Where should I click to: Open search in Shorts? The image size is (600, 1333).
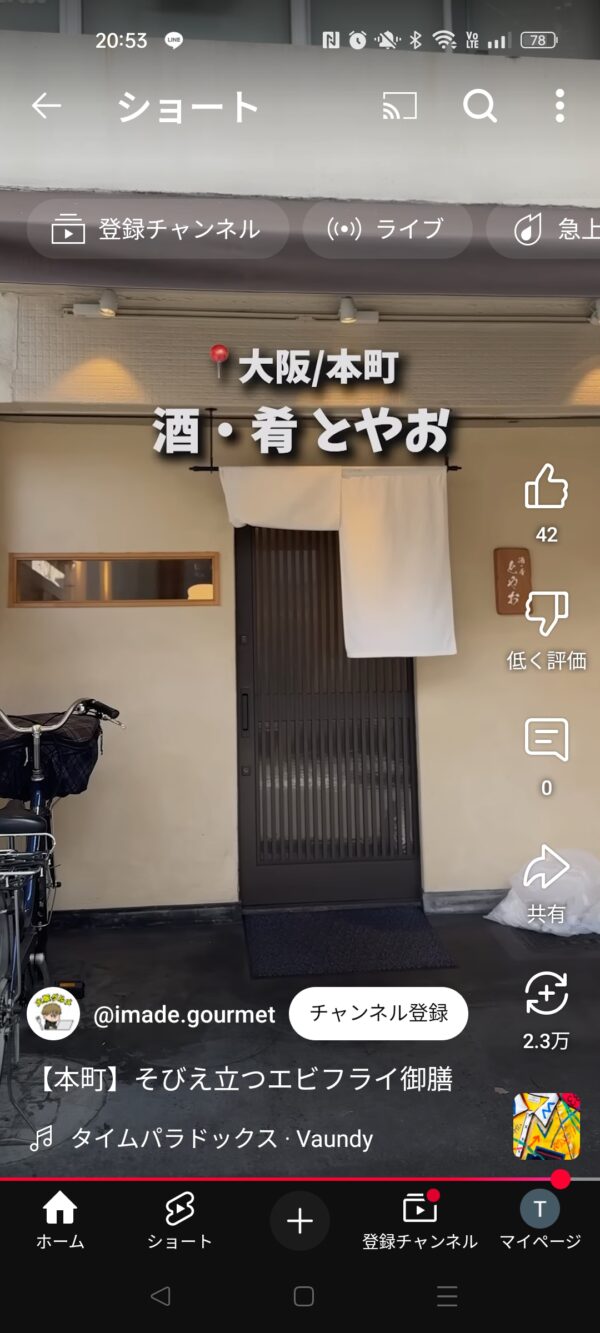tap(480, 106)
